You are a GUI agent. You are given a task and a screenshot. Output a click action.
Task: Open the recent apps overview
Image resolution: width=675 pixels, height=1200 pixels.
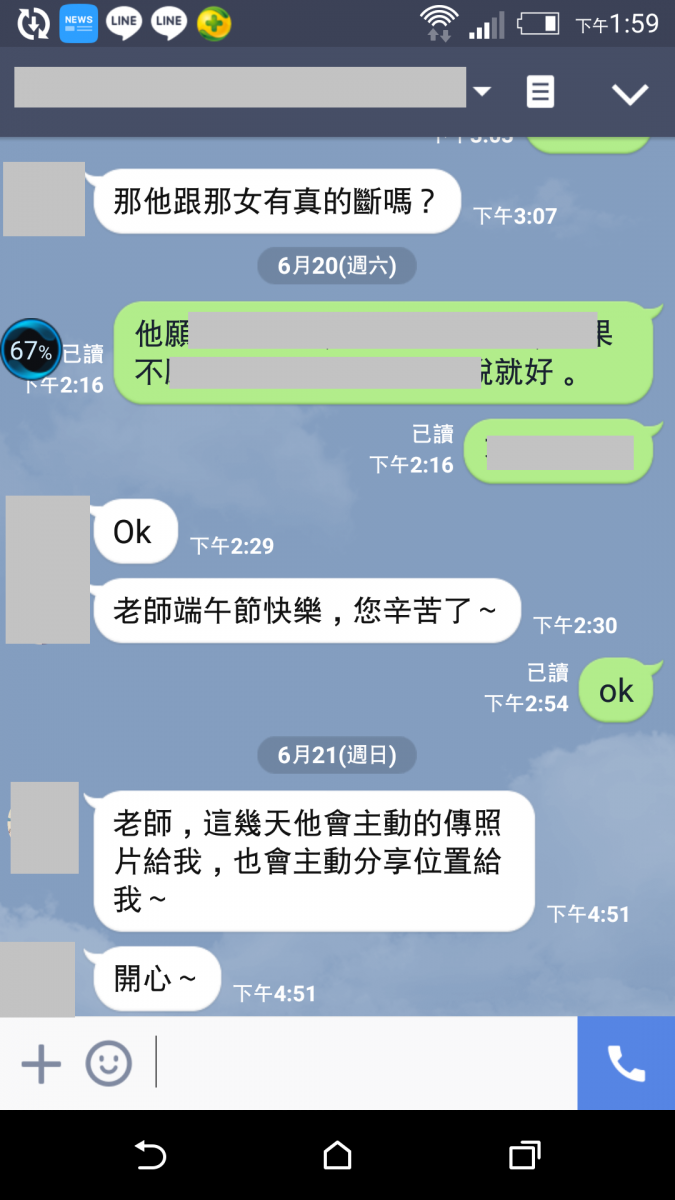524,1156
